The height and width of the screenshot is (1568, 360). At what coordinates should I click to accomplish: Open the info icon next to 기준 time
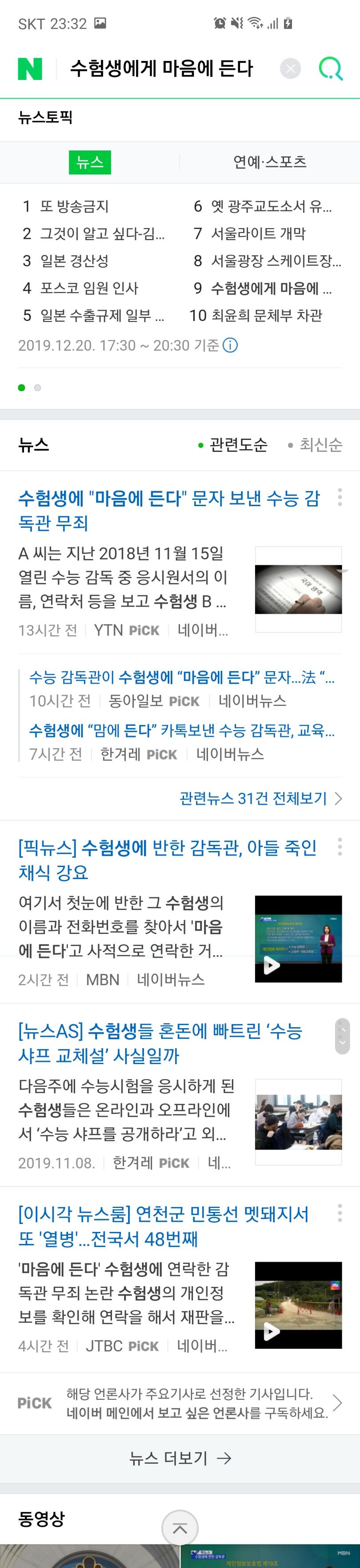pyautogui.click(x=230, y=346)
